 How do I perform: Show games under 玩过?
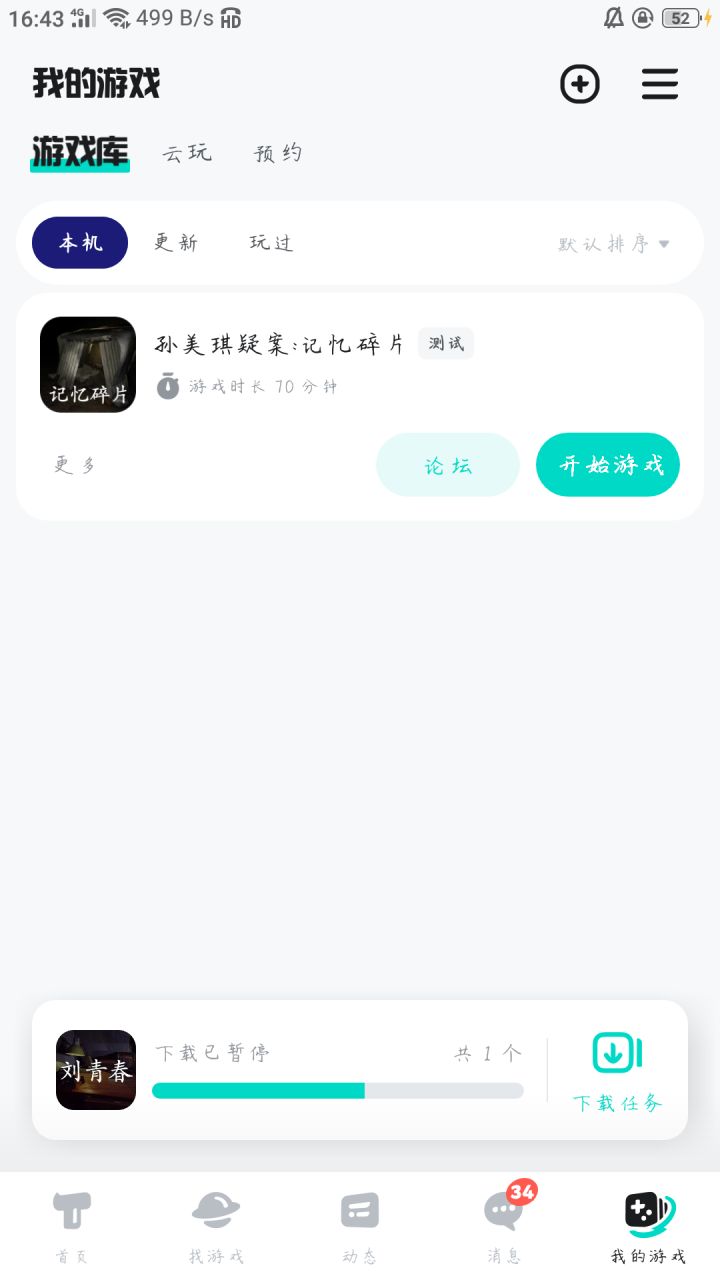coord(271,243)
